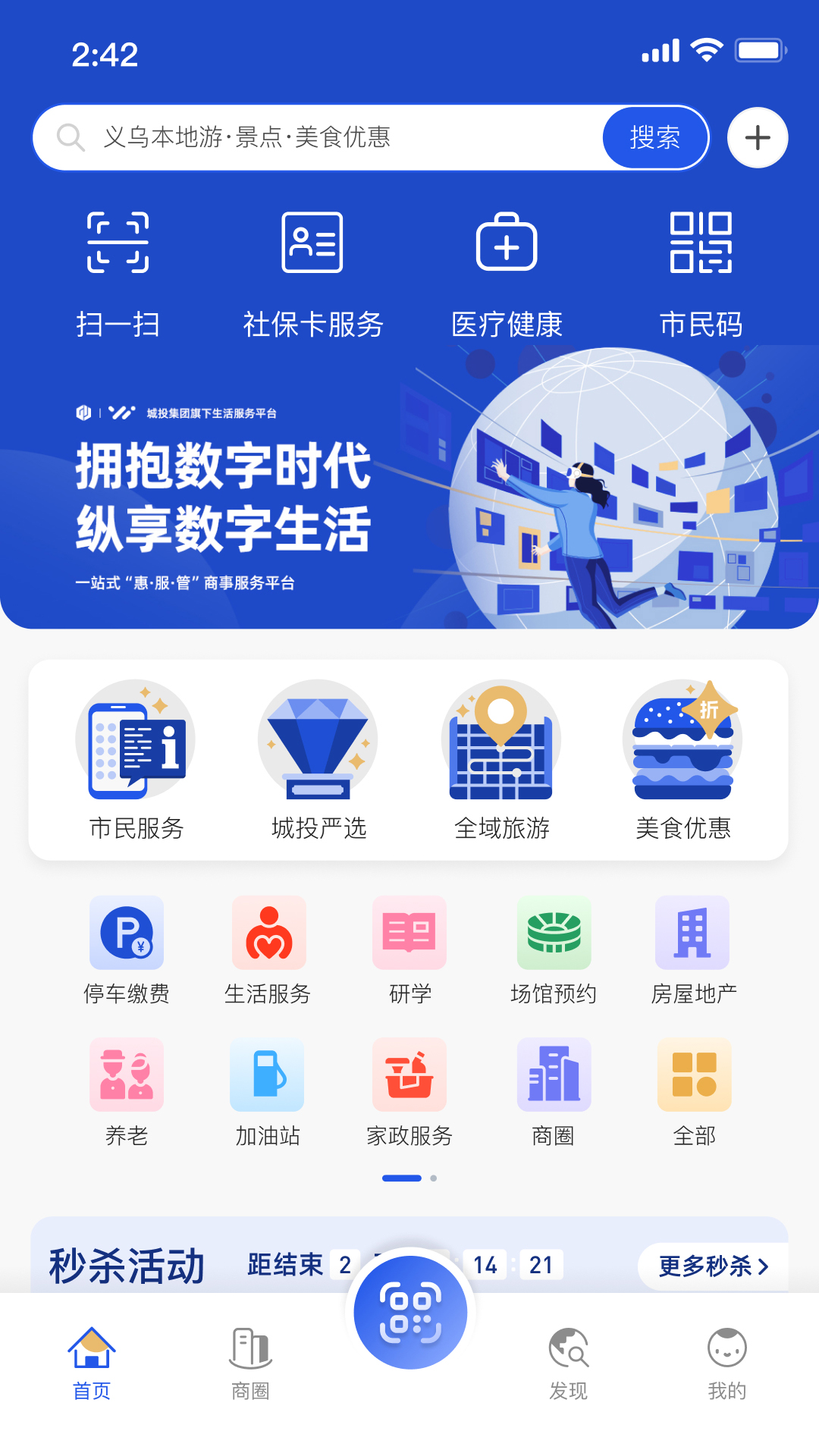The width and height of the screenshot is (819, 1456).
Task: Switch to the 我的 tab
Action: pos(726,1363)
